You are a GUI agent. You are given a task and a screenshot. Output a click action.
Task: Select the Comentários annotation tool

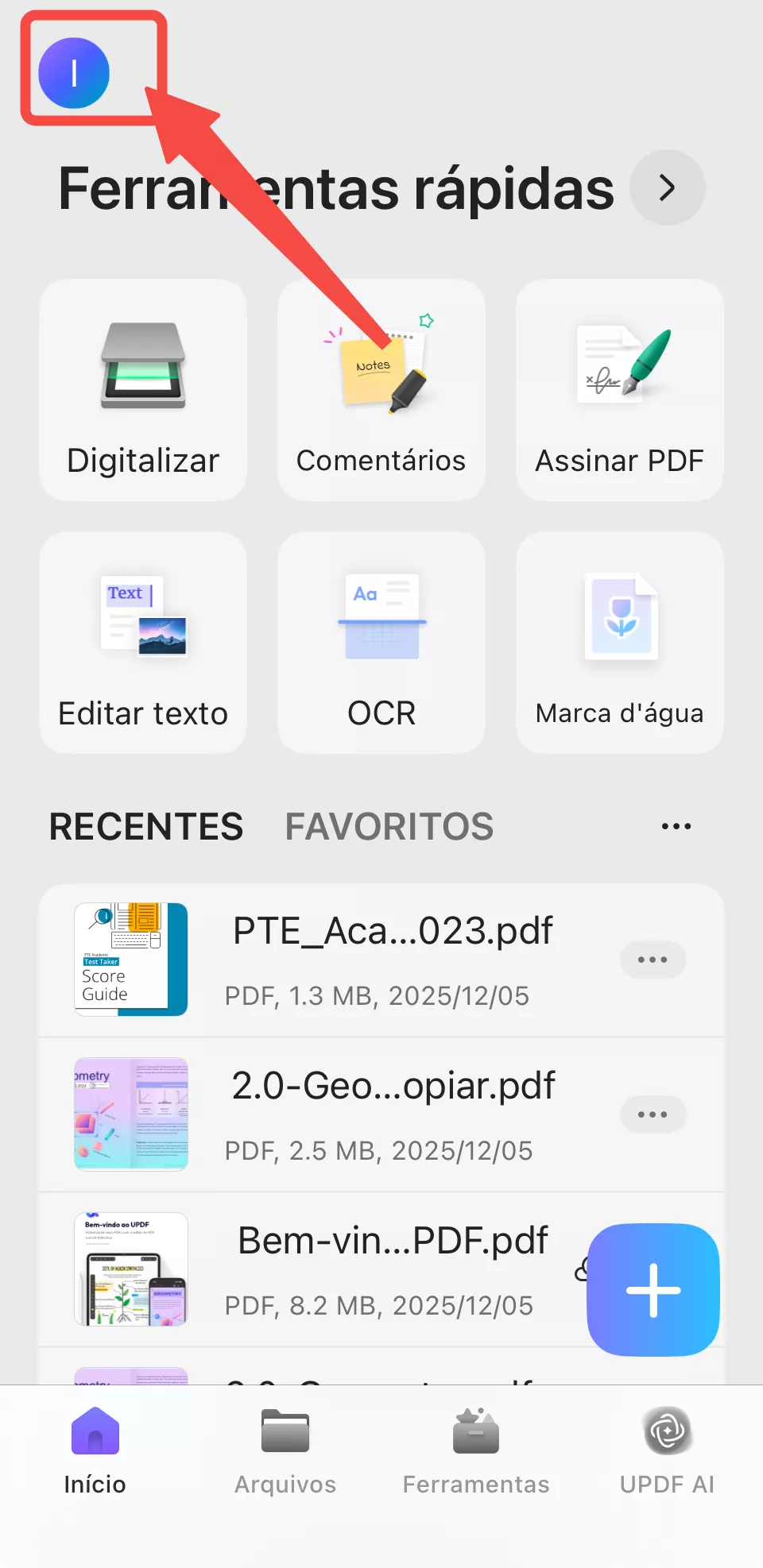[381, 391]
